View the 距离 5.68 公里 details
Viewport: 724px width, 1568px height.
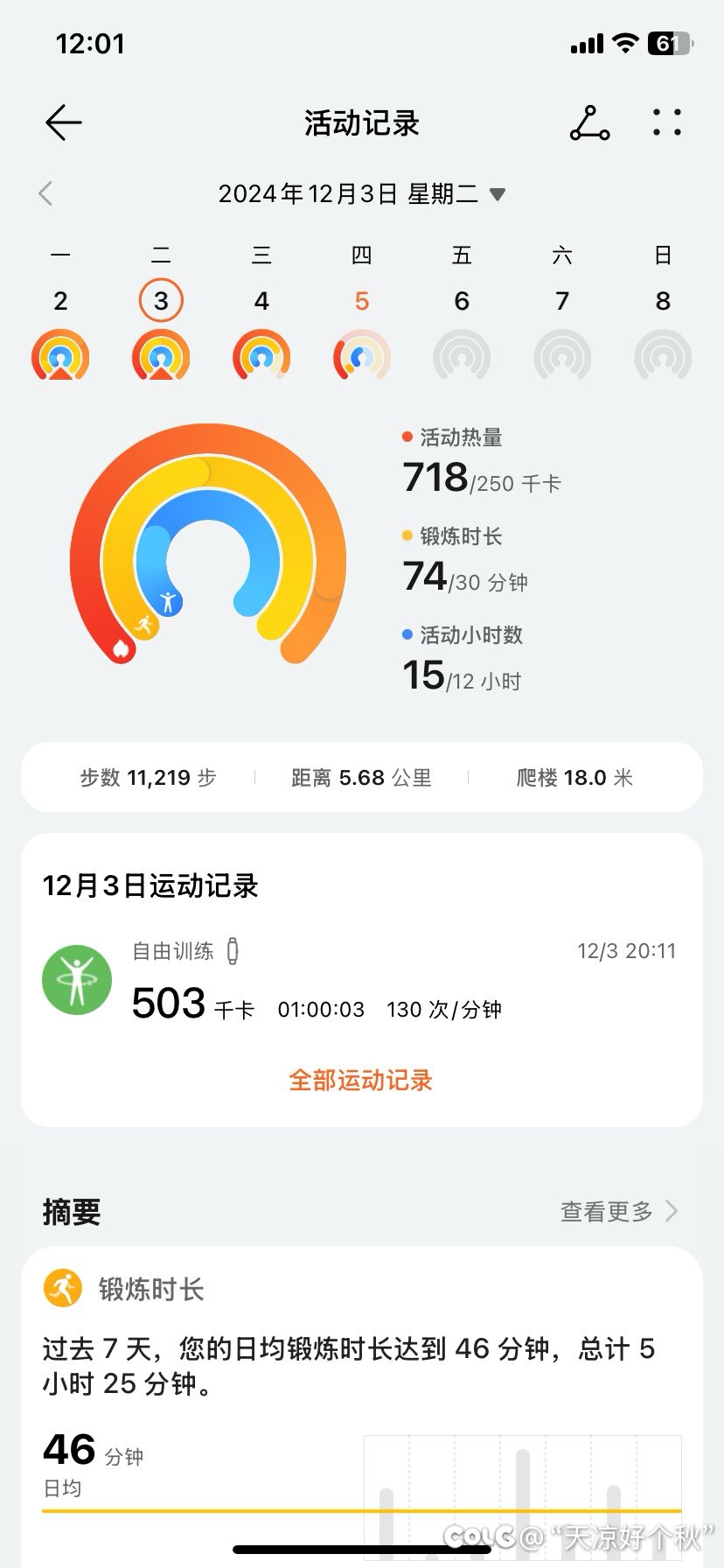pyautogui.click(x=361, y=777)
